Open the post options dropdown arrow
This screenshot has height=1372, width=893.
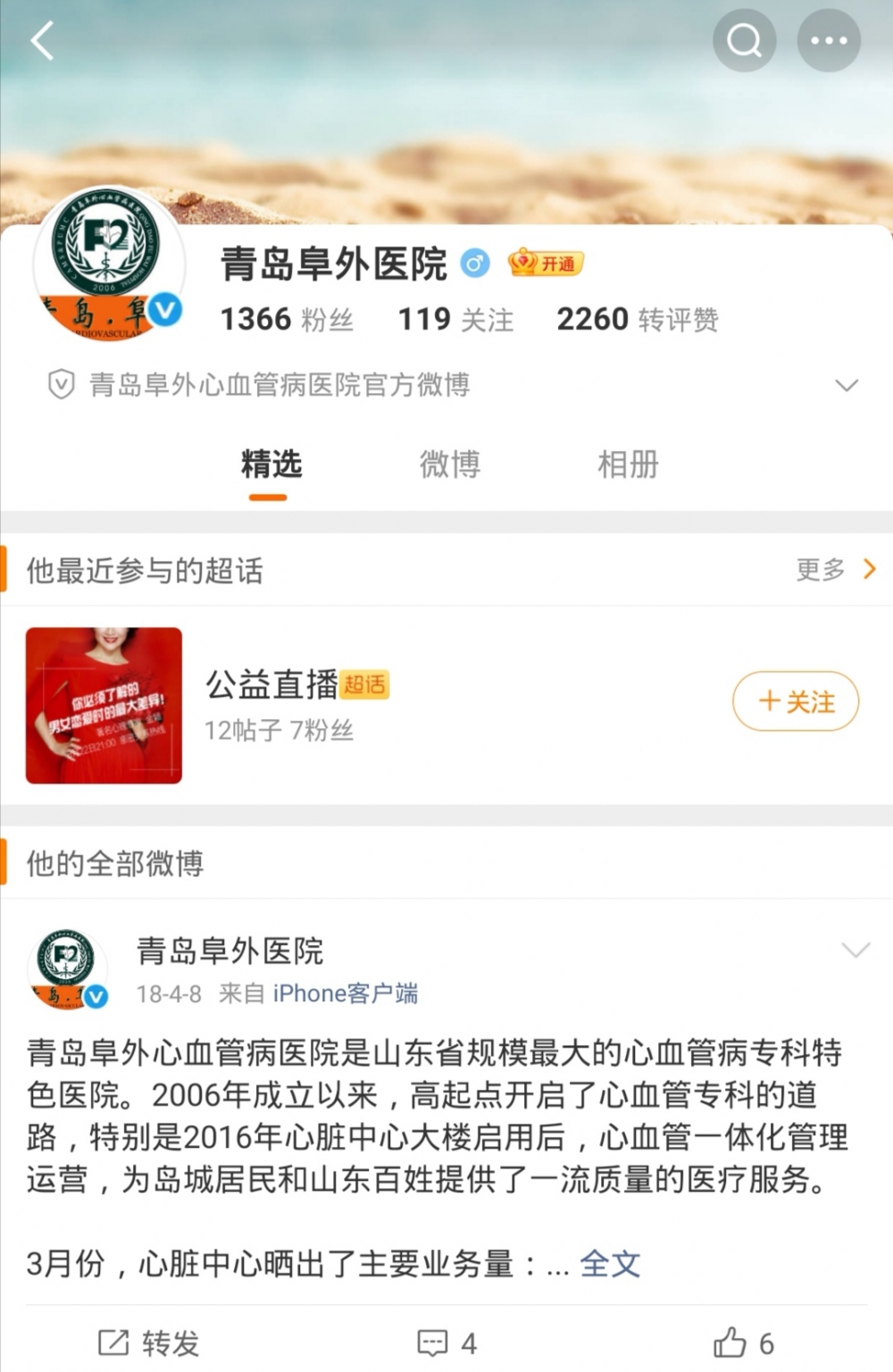pyautogui.click(x=855, y=950)
